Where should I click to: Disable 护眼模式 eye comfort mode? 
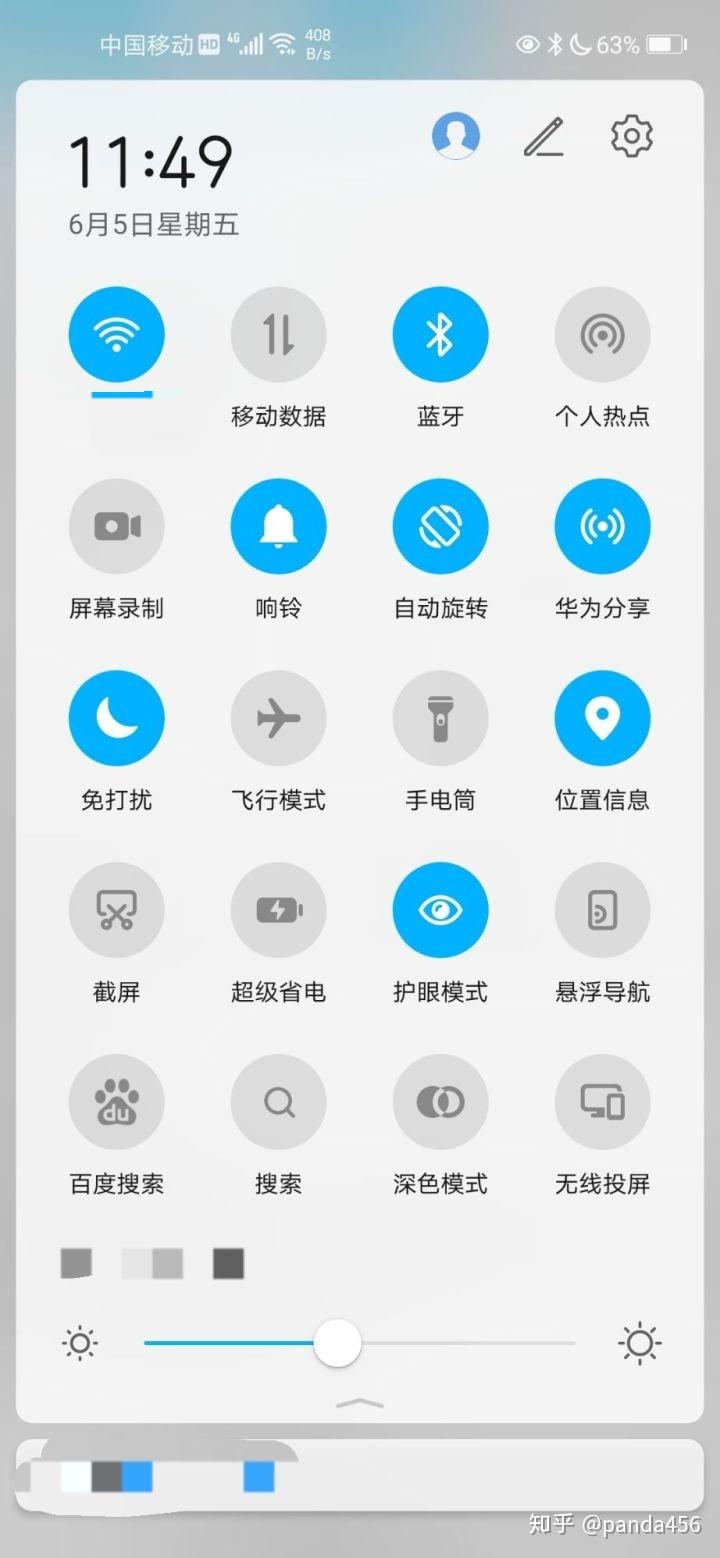click(440, 909)
